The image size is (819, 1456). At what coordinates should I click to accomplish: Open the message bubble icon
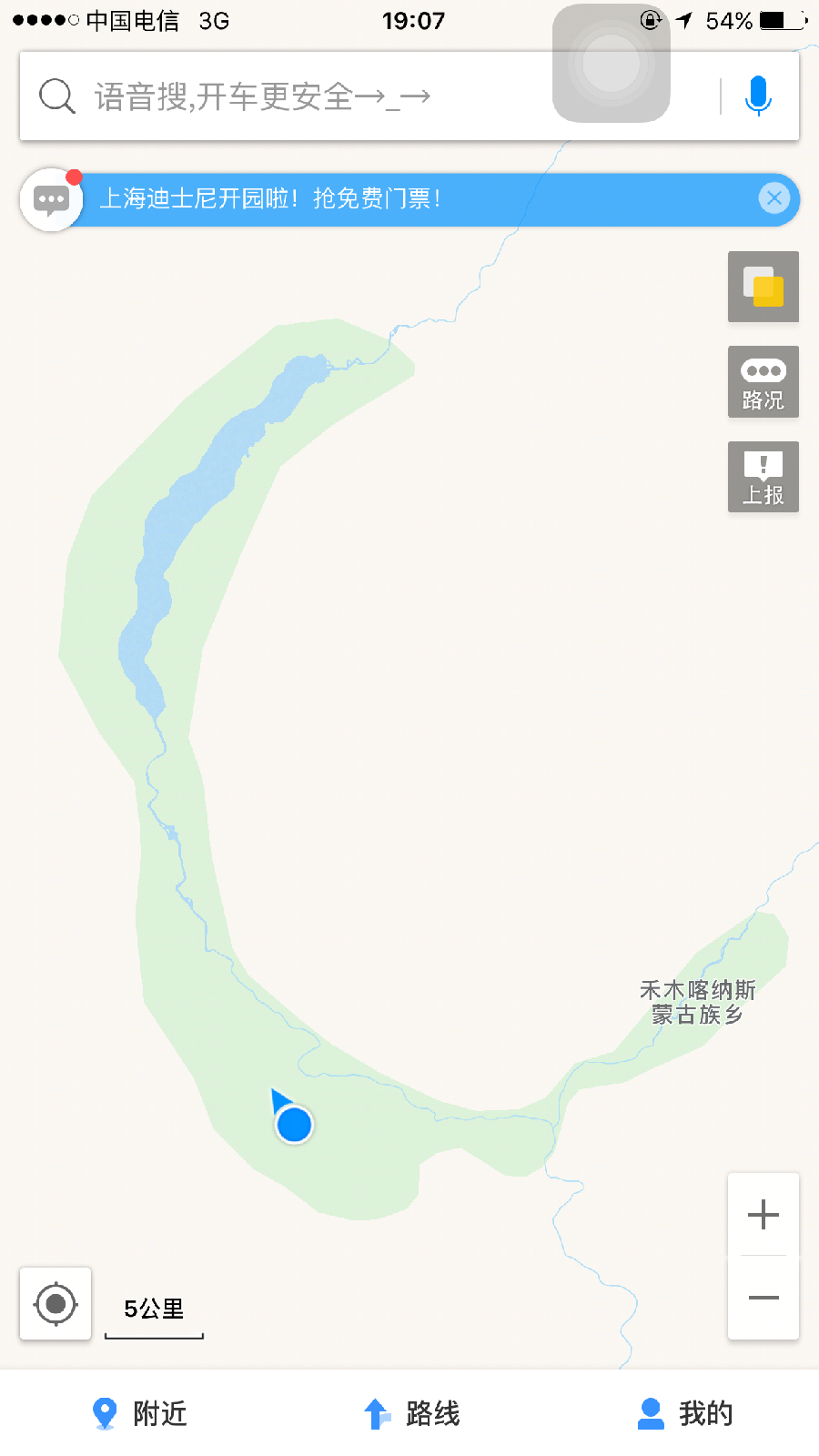(x=51, y=199)
